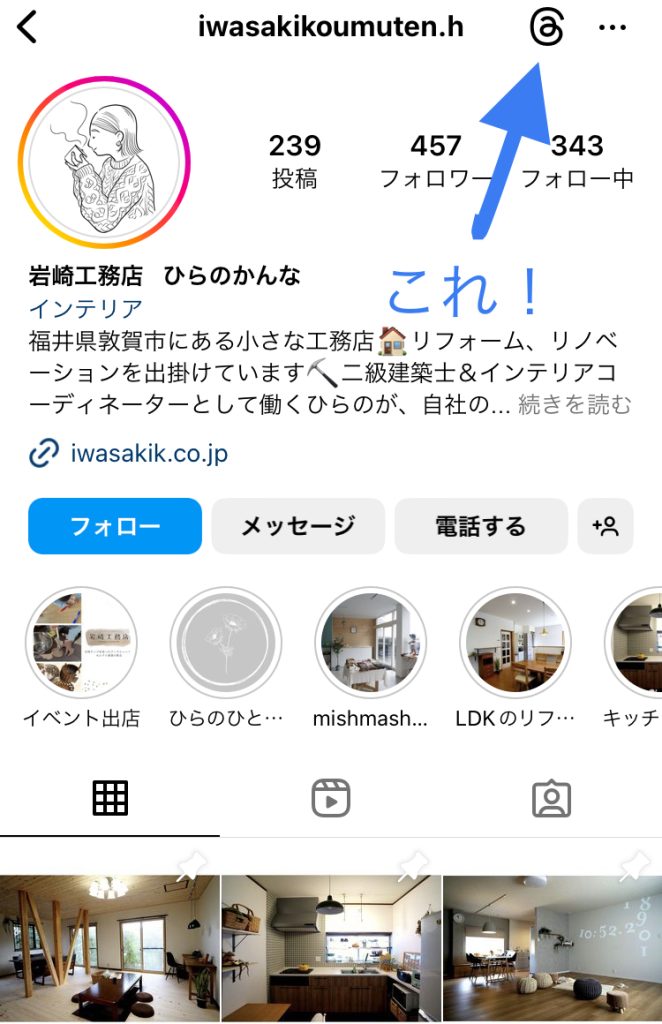The height and width of the screenshot is (1024, 662).
Task: Open the ひらのひと… highlight
Action: (226, 642)
